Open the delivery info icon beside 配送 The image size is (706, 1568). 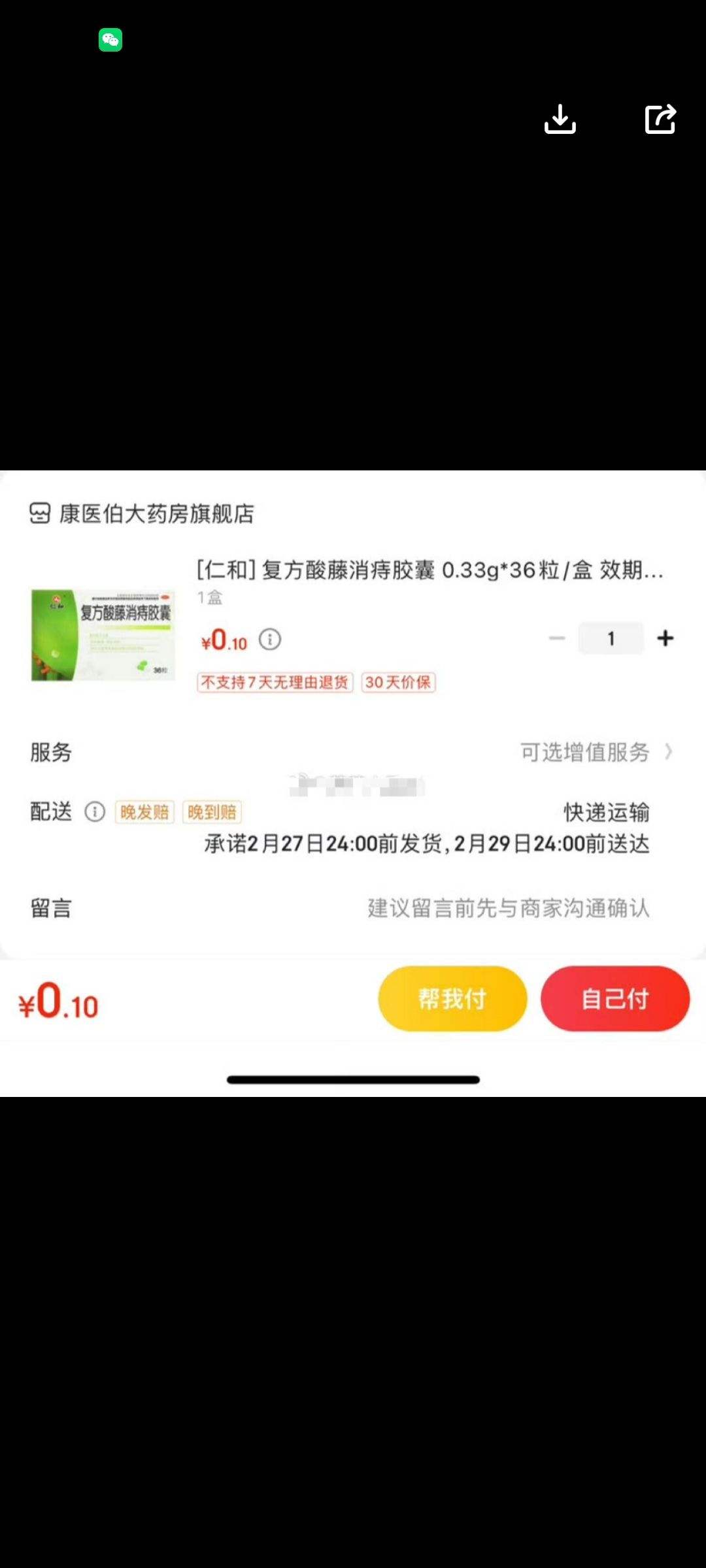[95, 811]
